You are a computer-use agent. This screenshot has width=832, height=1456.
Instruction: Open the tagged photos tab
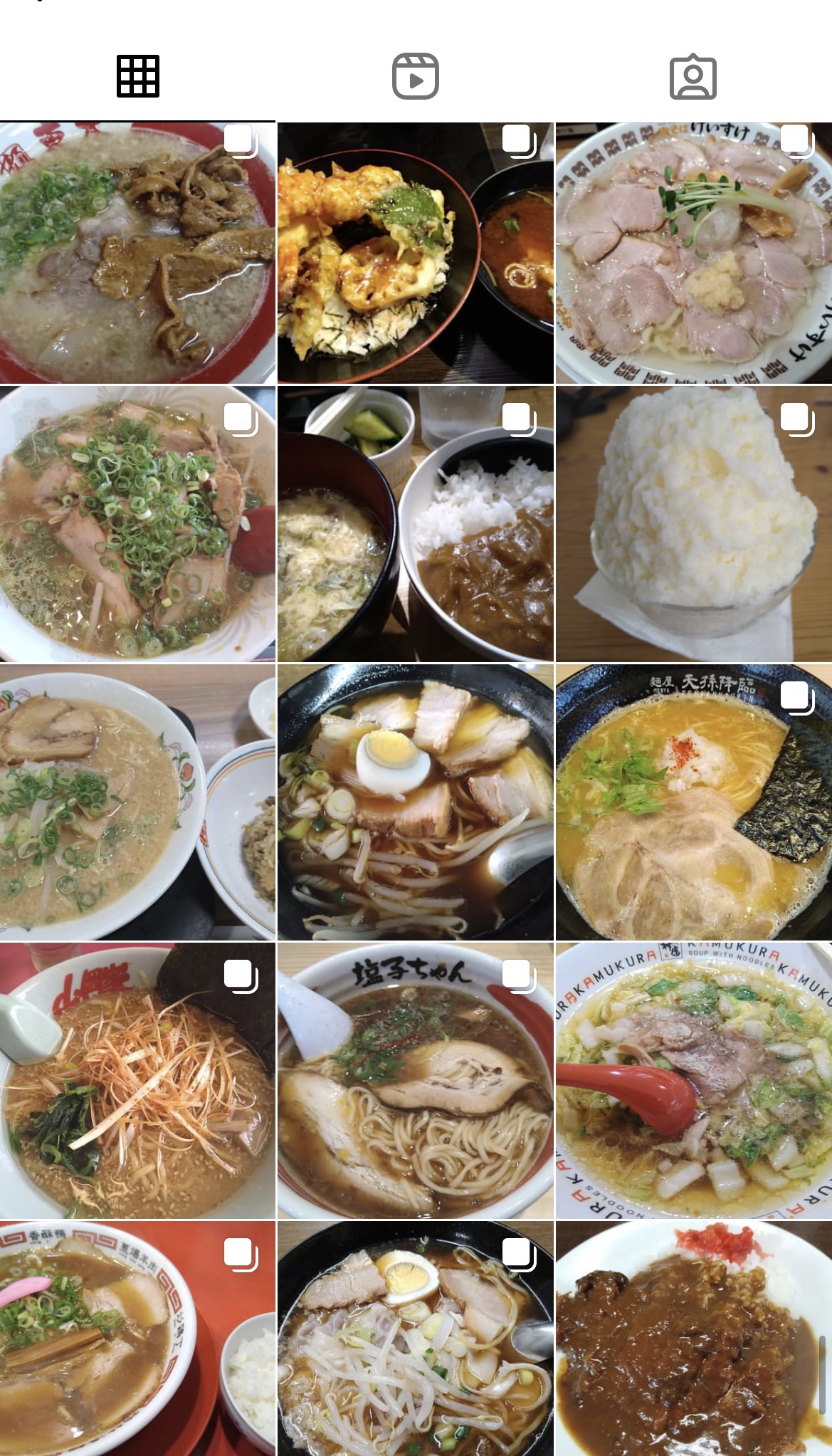click(693, 76)
